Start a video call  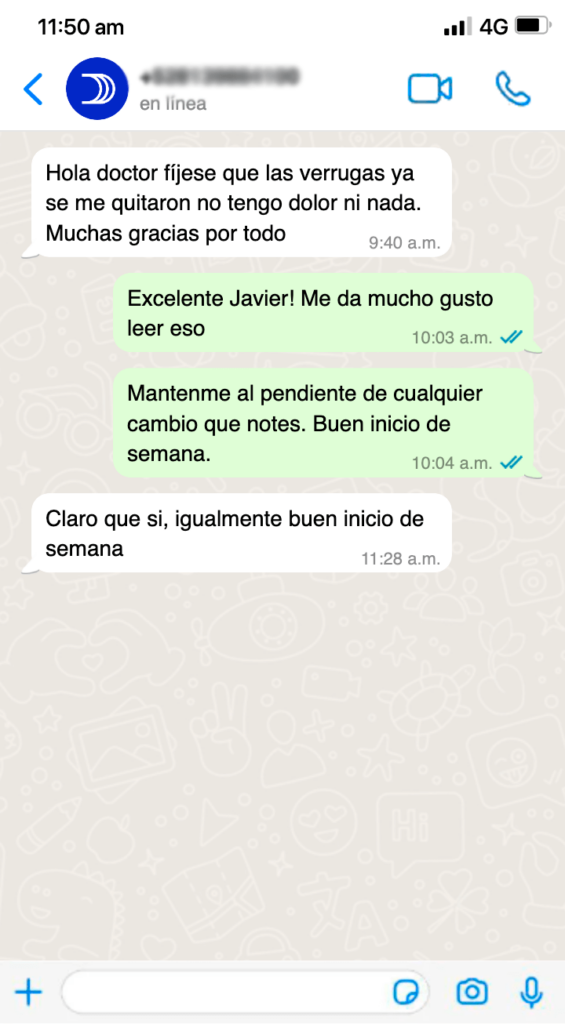pyautogui.click(x=430, y=89)
